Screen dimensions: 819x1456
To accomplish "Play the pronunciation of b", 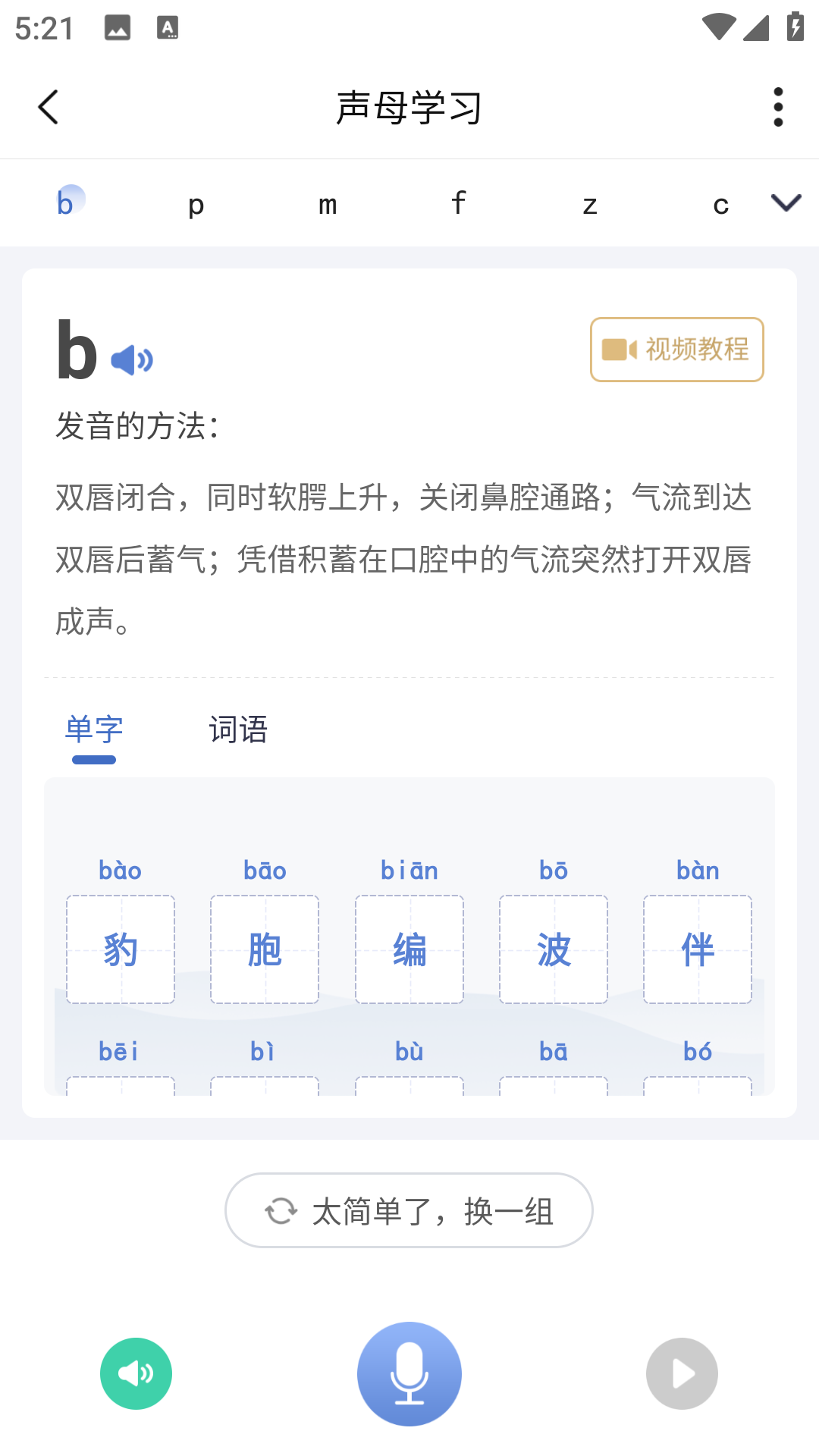I will (132, 359).
